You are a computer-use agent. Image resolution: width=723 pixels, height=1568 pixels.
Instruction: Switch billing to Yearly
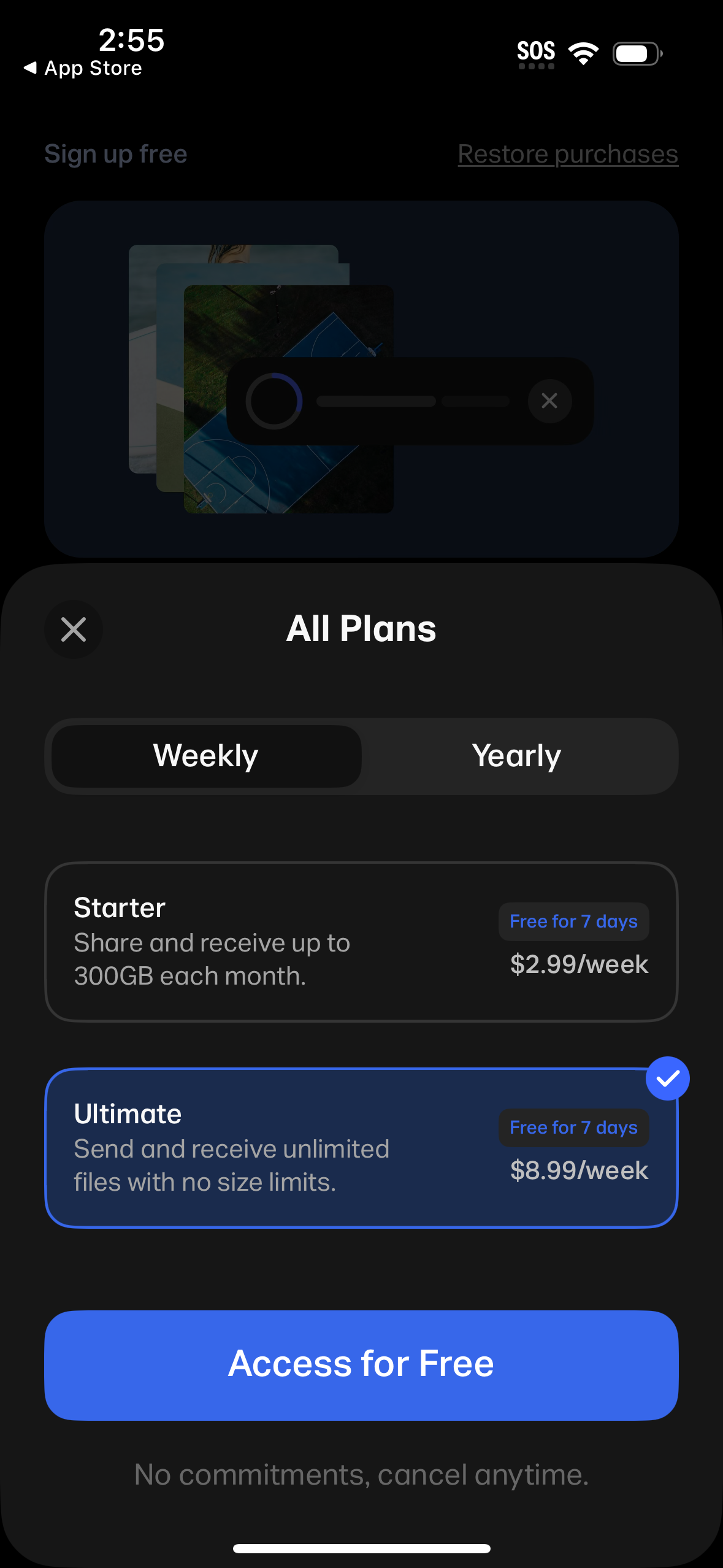pyautogui.click(x=516, y=755)
